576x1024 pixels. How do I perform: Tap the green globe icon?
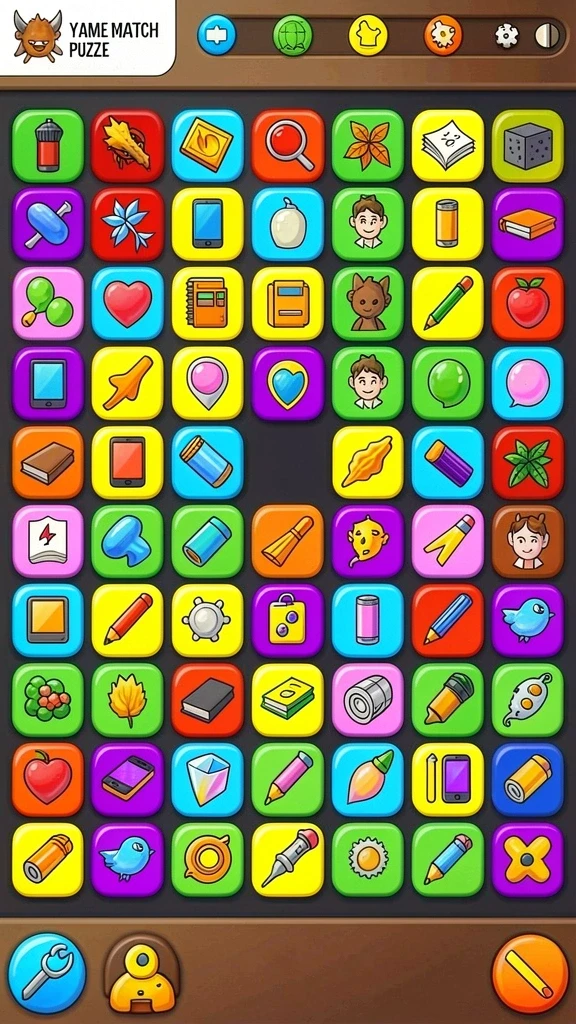(x=293, y=35)
